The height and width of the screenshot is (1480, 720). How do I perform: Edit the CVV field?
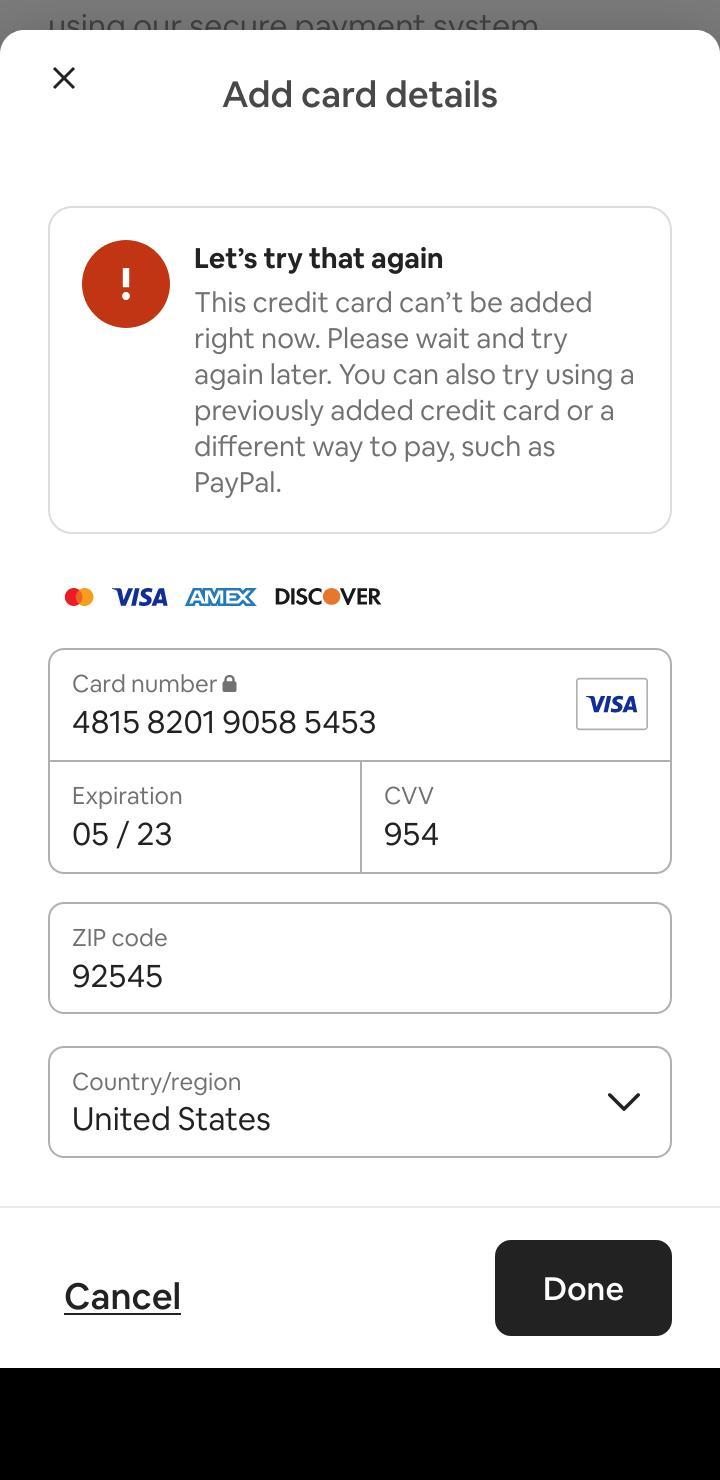[515, 817]
